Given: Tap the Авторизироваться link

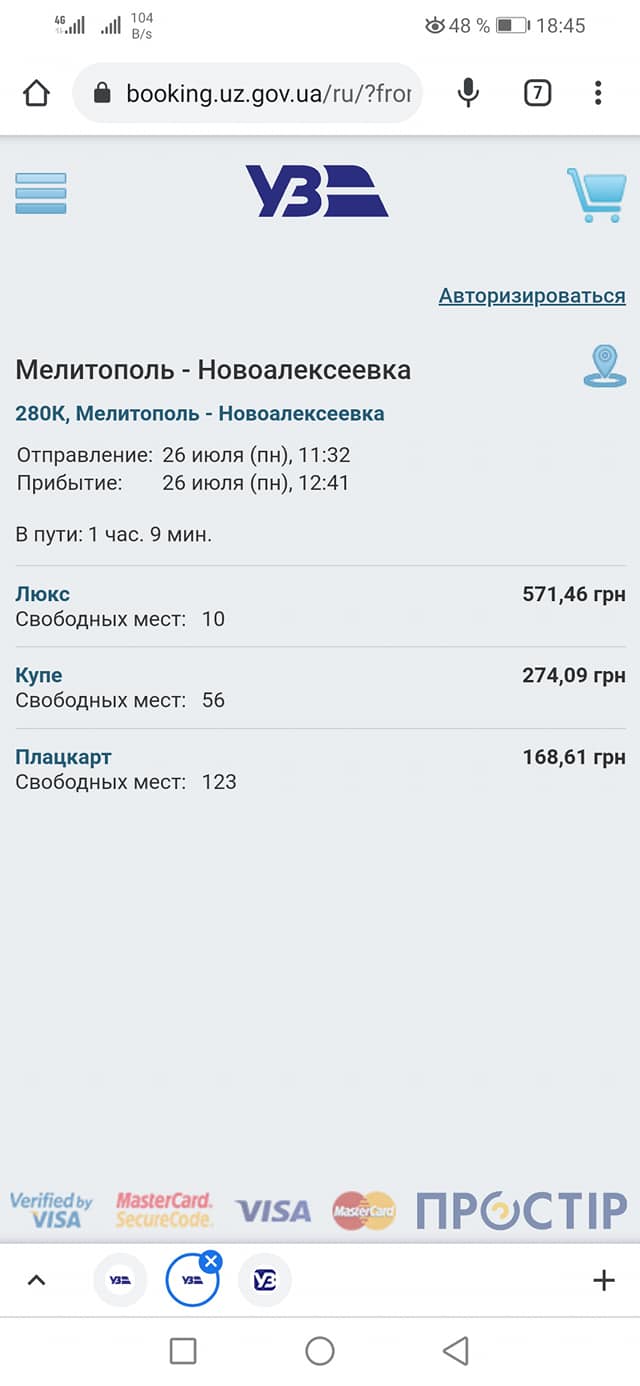Looking at the screenshot, I should (531, 296).
